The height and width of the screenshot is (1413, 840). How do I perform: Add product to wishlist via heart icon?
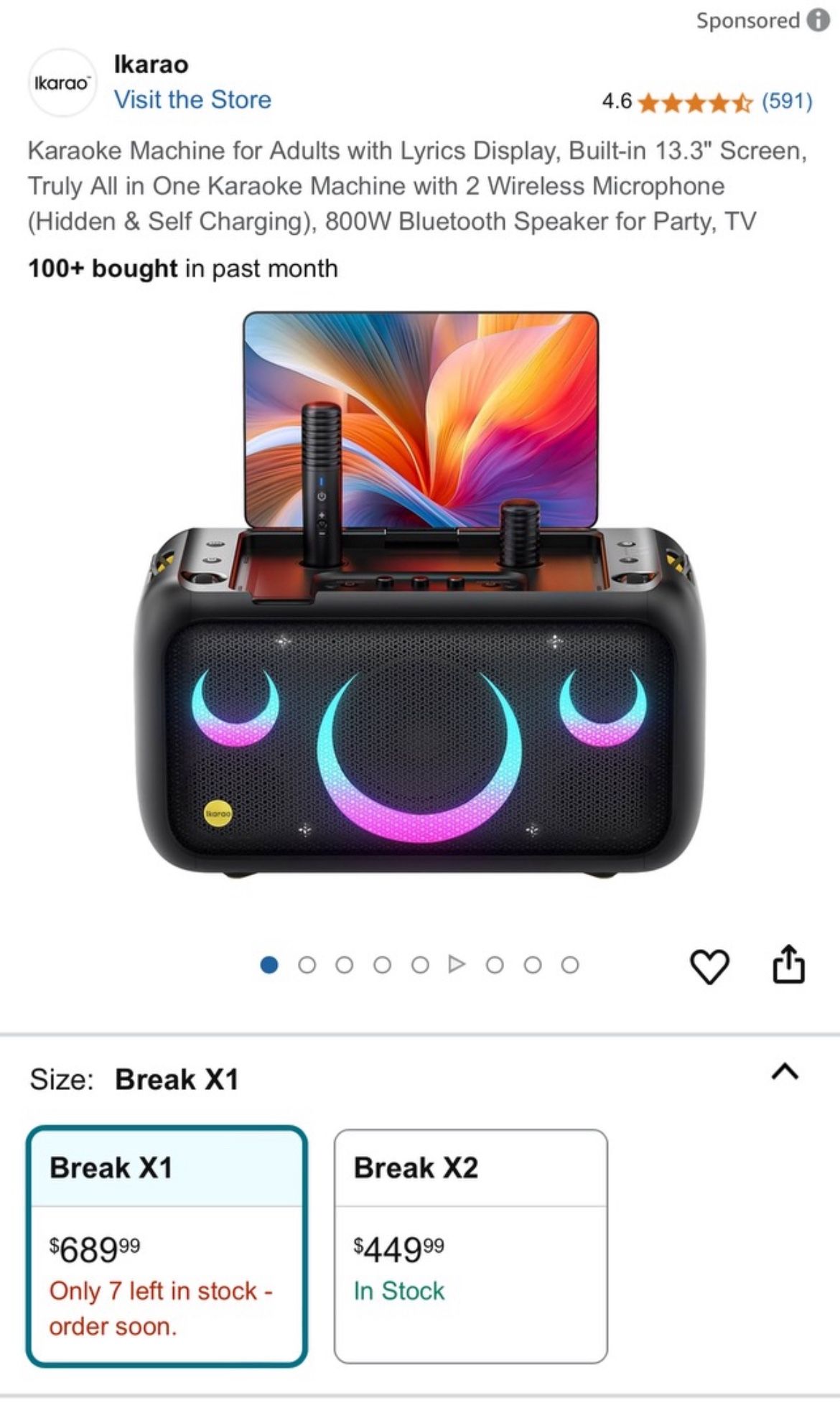(709, 965)
